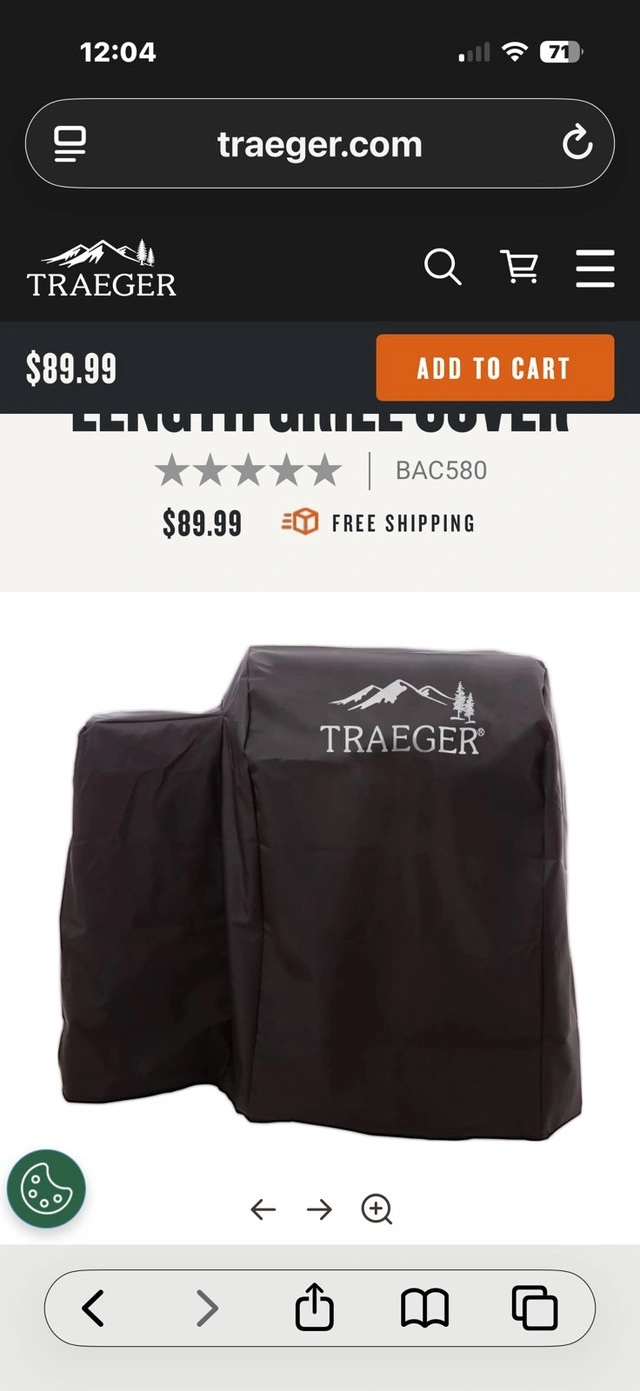Open cookie preferences button

[46, 1188]
